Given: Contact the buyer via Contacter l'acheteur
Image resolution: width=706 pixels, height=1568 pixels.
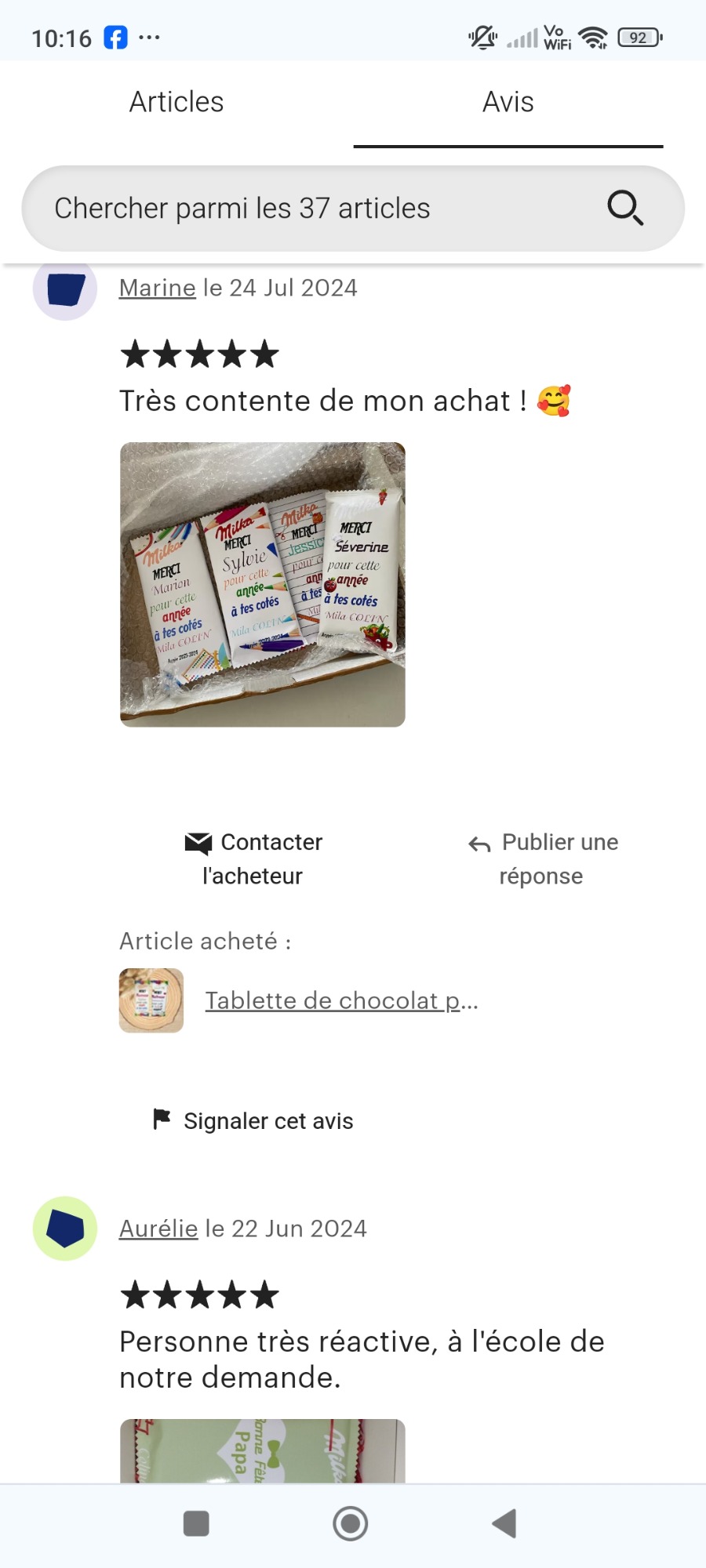Looking at the screenshot, I should click(x=253, y=858).
